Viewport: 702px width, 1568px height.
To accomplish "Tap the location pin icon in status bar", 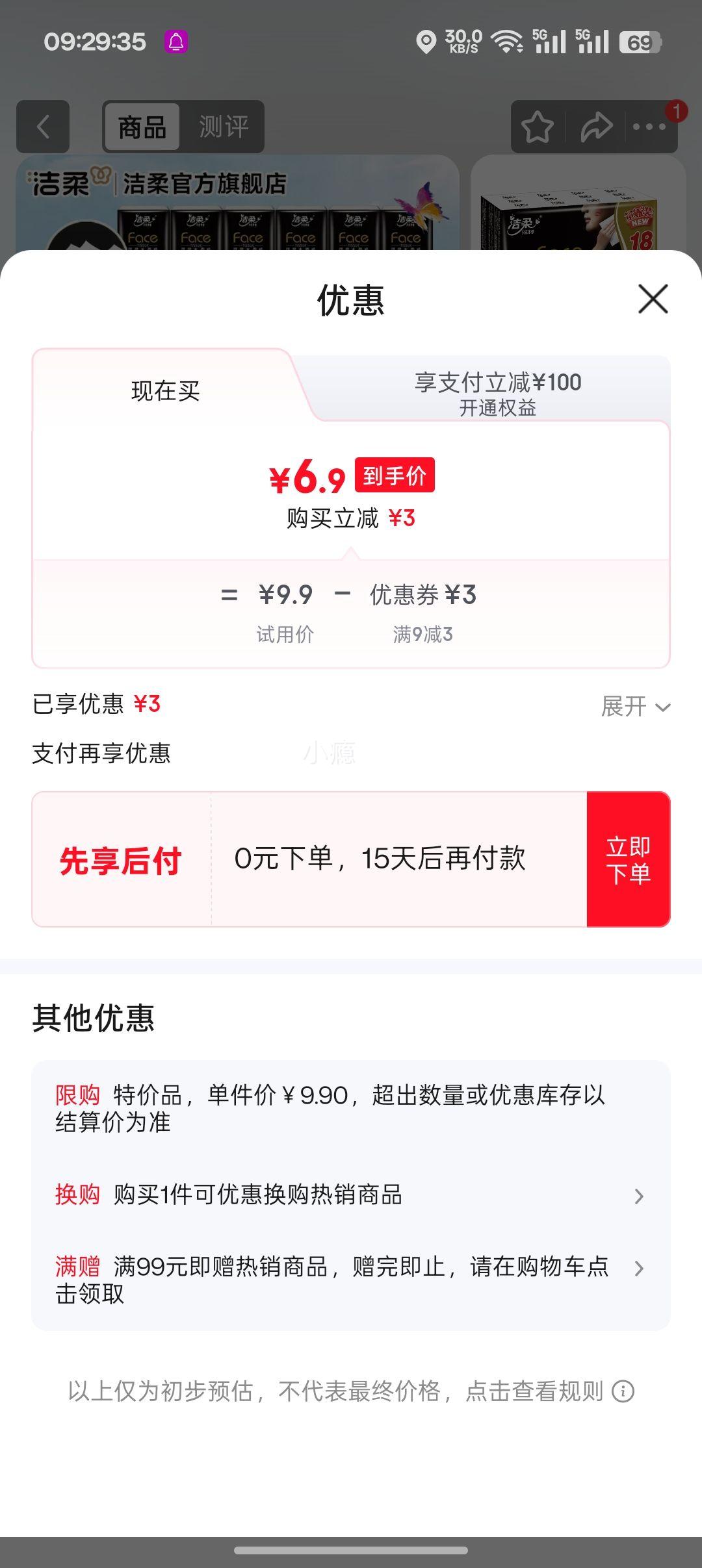I will click(426, 40).
